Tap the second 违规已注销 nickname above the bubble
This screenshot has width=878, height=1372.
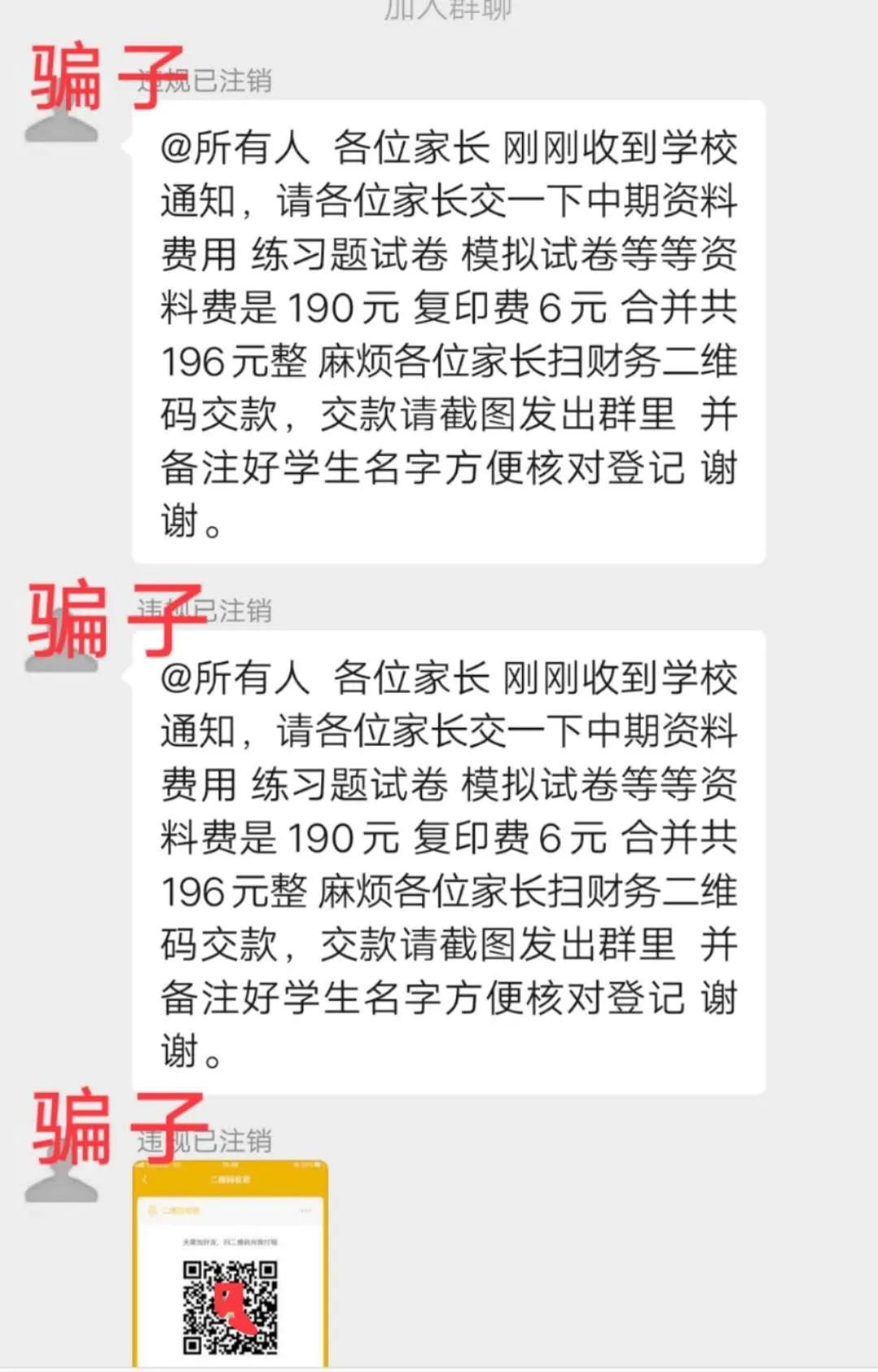coord(207,608)
